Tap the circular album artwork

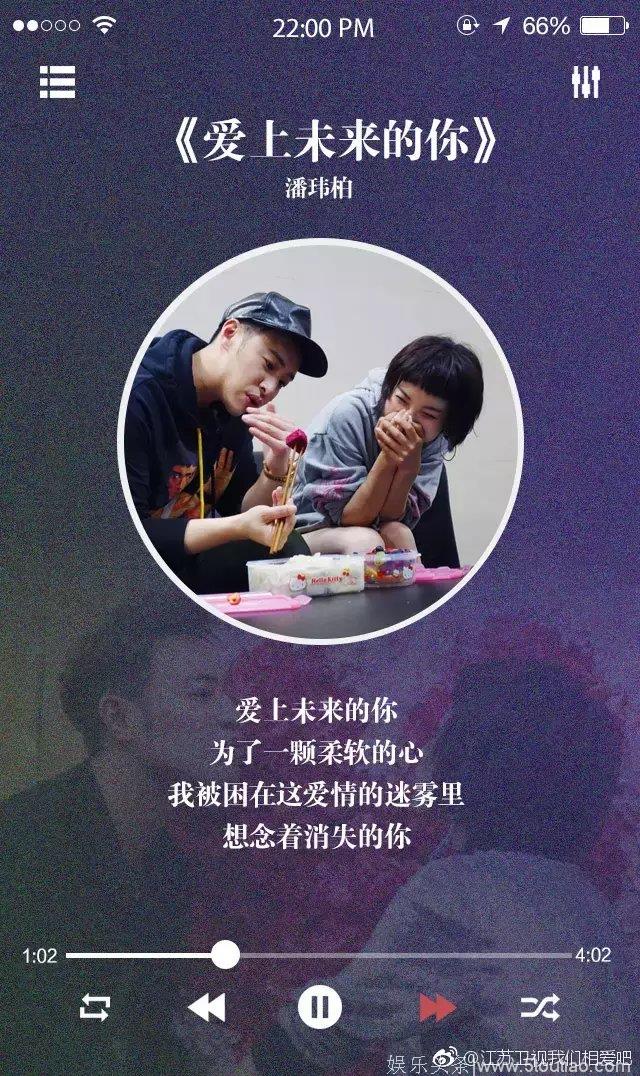(320, 441)
